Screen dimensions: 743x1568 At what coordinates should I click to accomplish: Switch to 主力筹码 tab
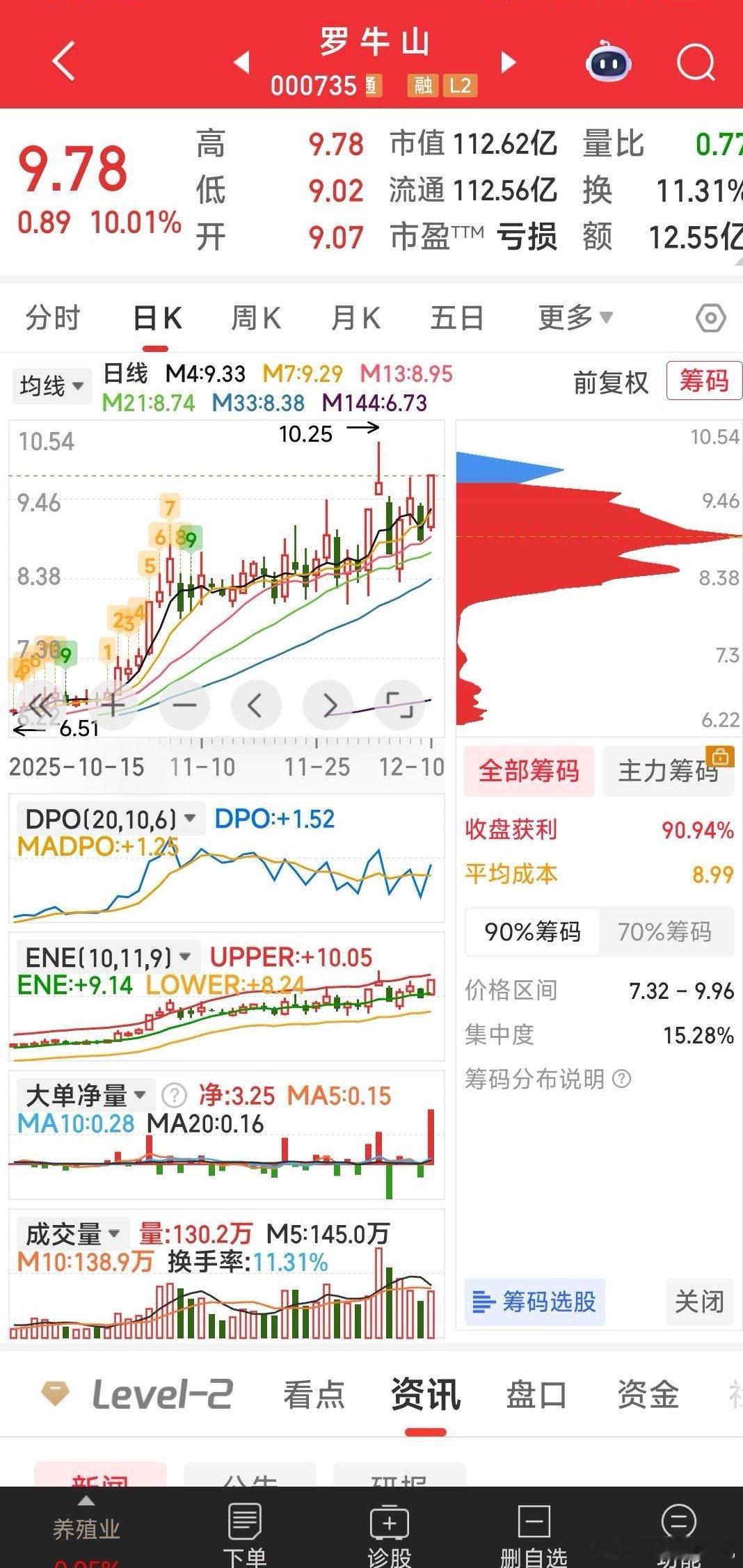coord(668,771)
